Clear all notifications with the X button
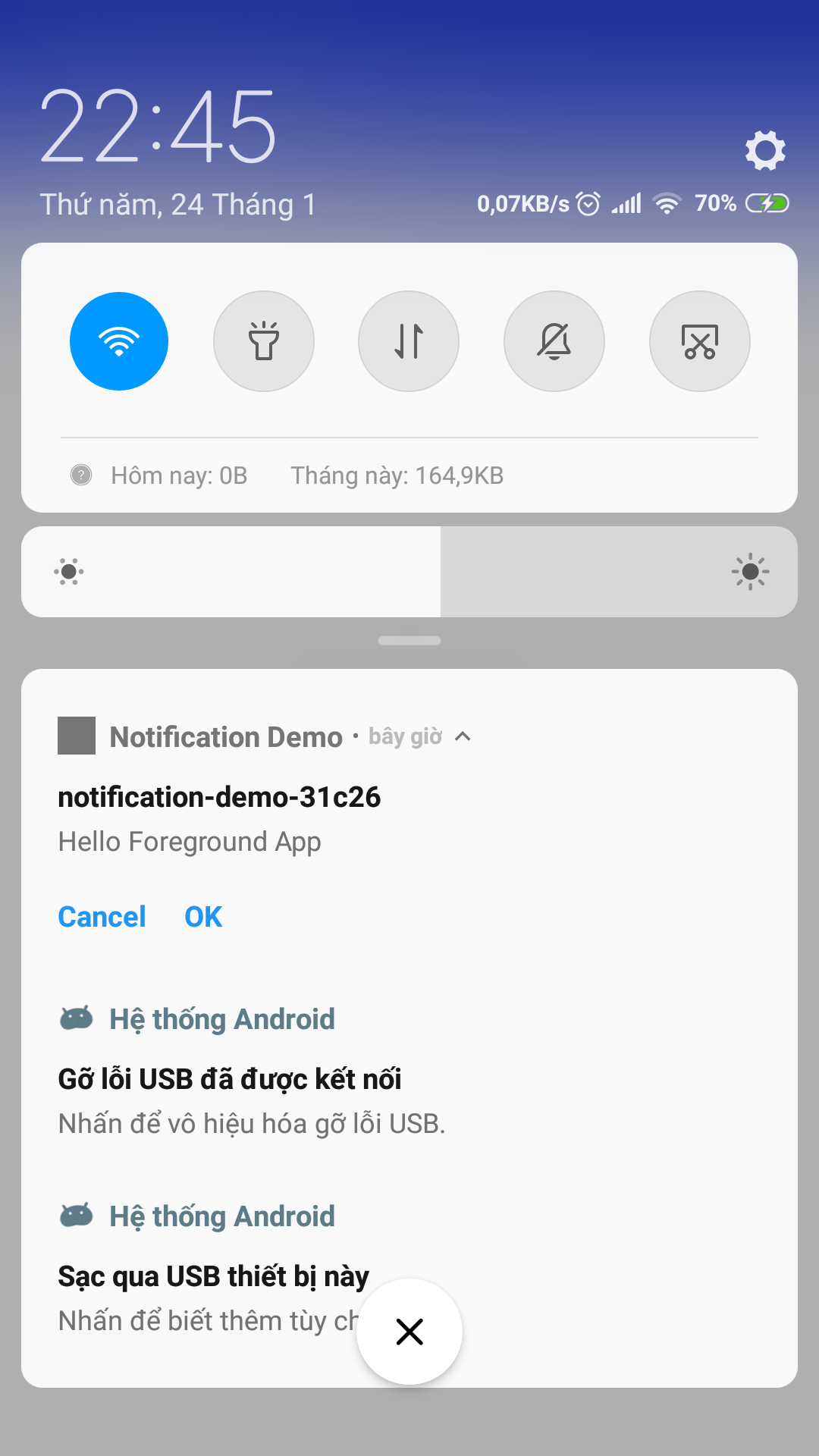Image resolution: width=819 pixels, height=1456 pixels. pyautogui.click(x=409, y=1332)
